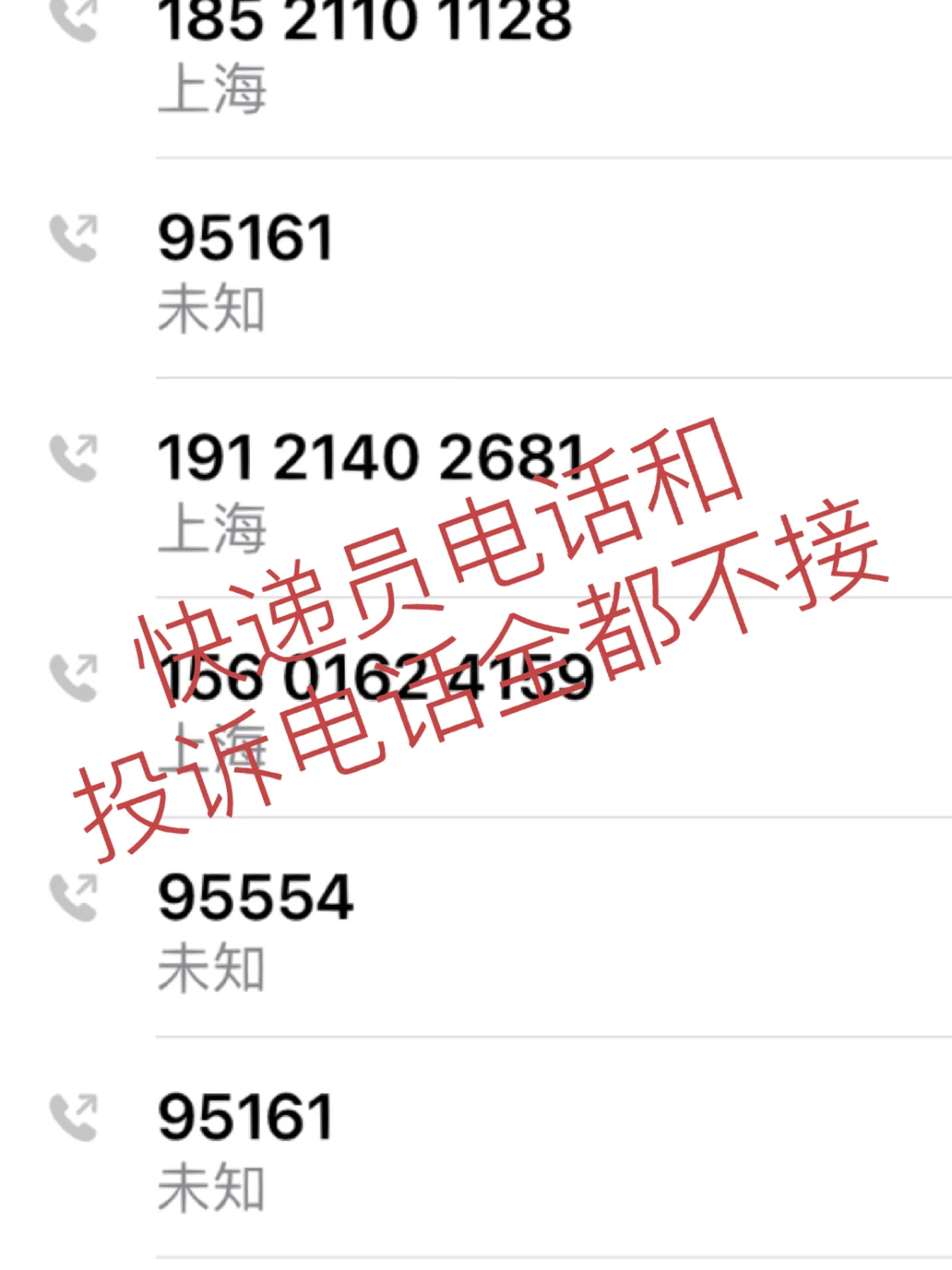Tap the 未知 label beneath the last 95161

pos(210,1187)
